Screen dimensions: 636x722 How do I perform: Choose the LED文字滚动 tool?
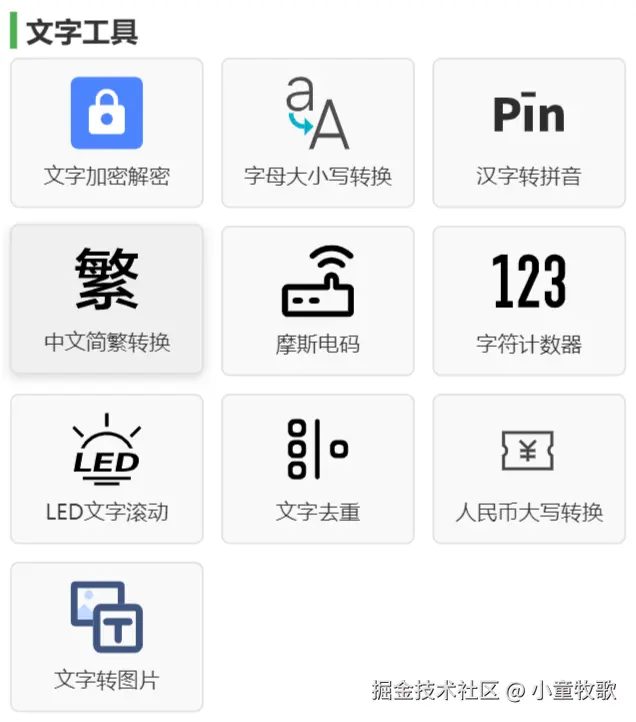(x=107, y=469)
